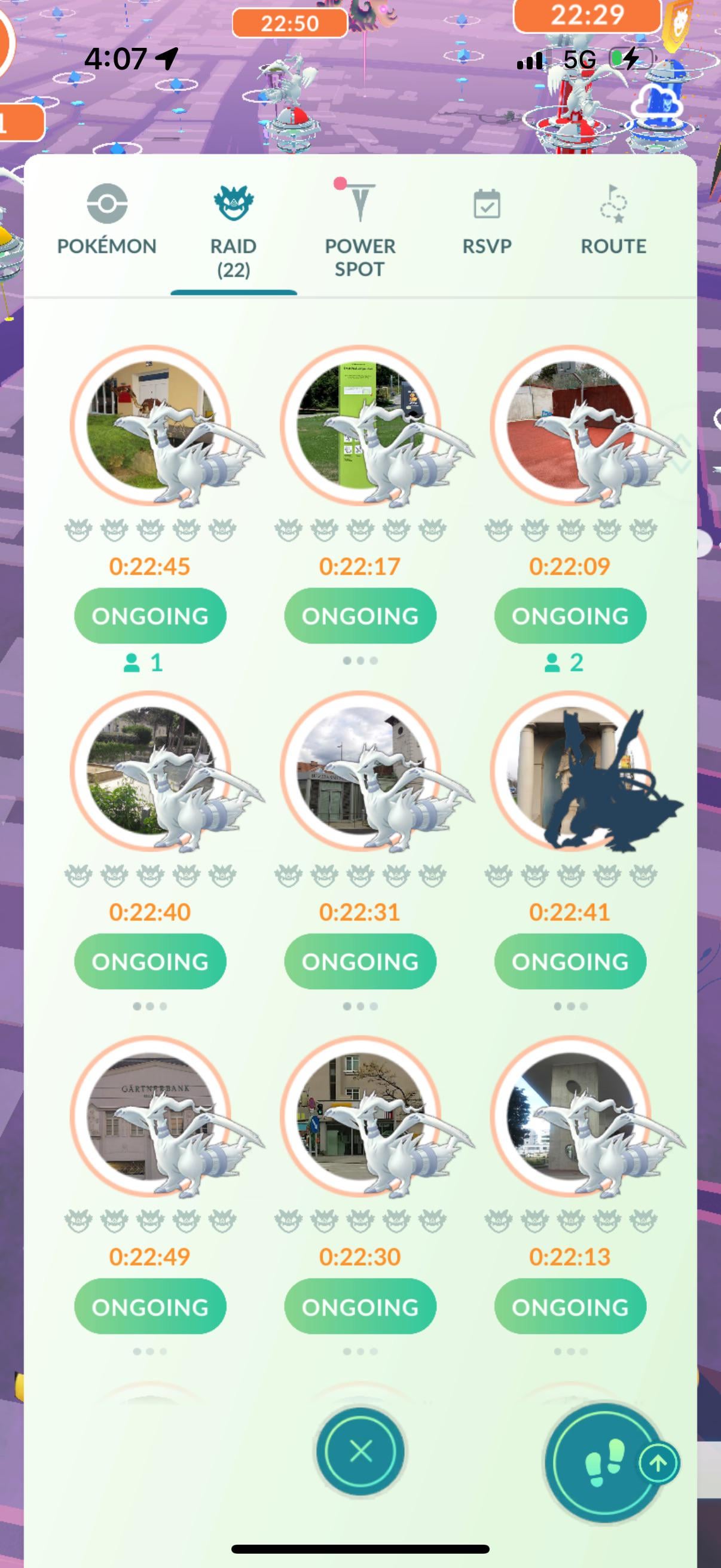Open the Route tab
721x1568 pixels.
tap(613, 220)
